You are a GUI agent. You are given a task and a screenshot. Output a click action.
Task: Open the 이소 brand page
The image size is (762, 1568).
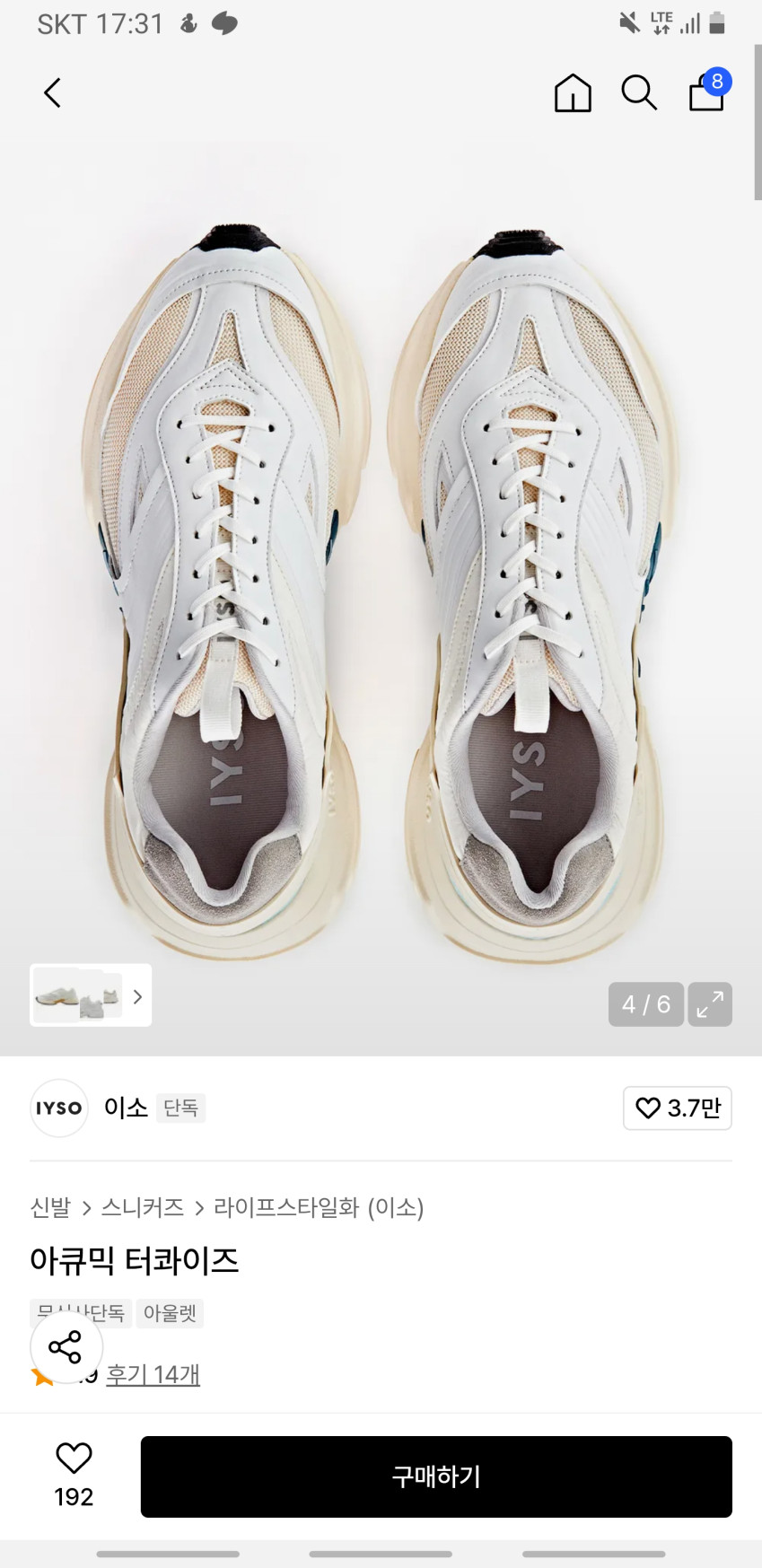(x=126, y=1108)
